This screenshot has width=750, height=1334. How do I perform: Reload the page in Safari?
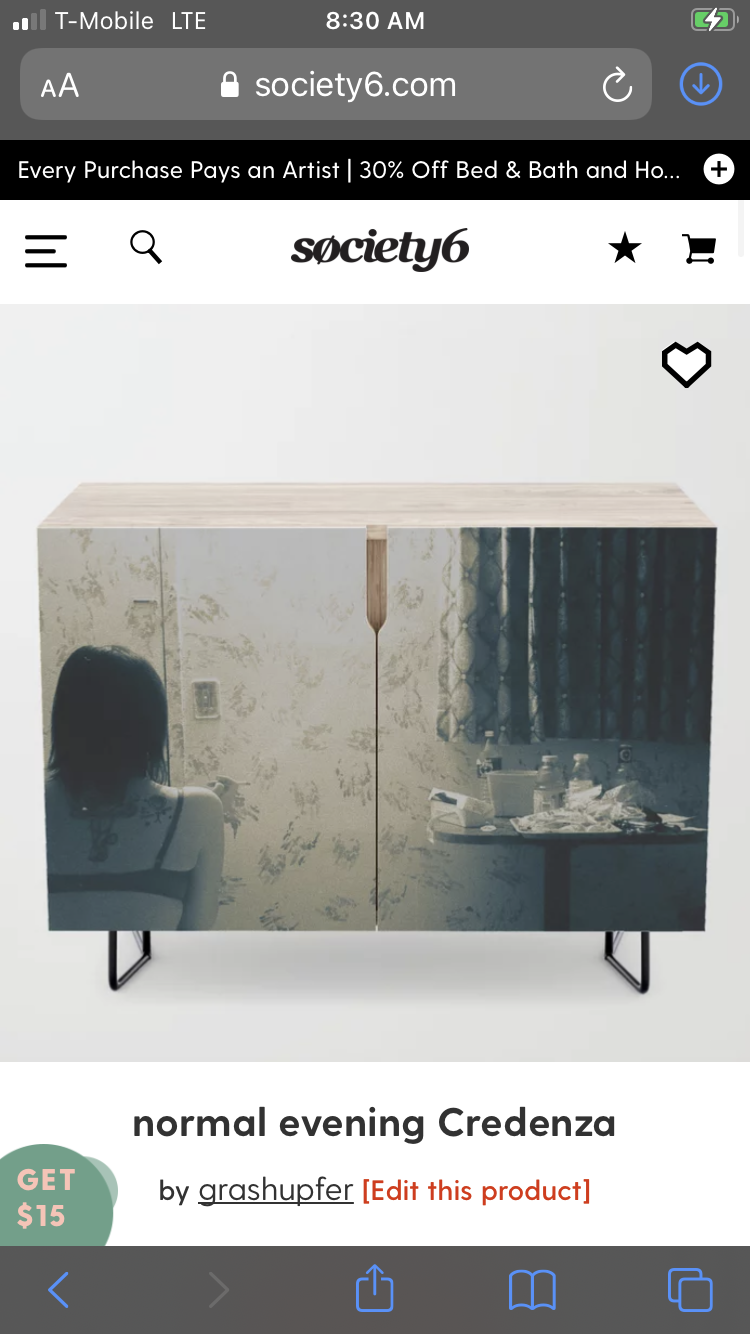[x=617, y=86]
